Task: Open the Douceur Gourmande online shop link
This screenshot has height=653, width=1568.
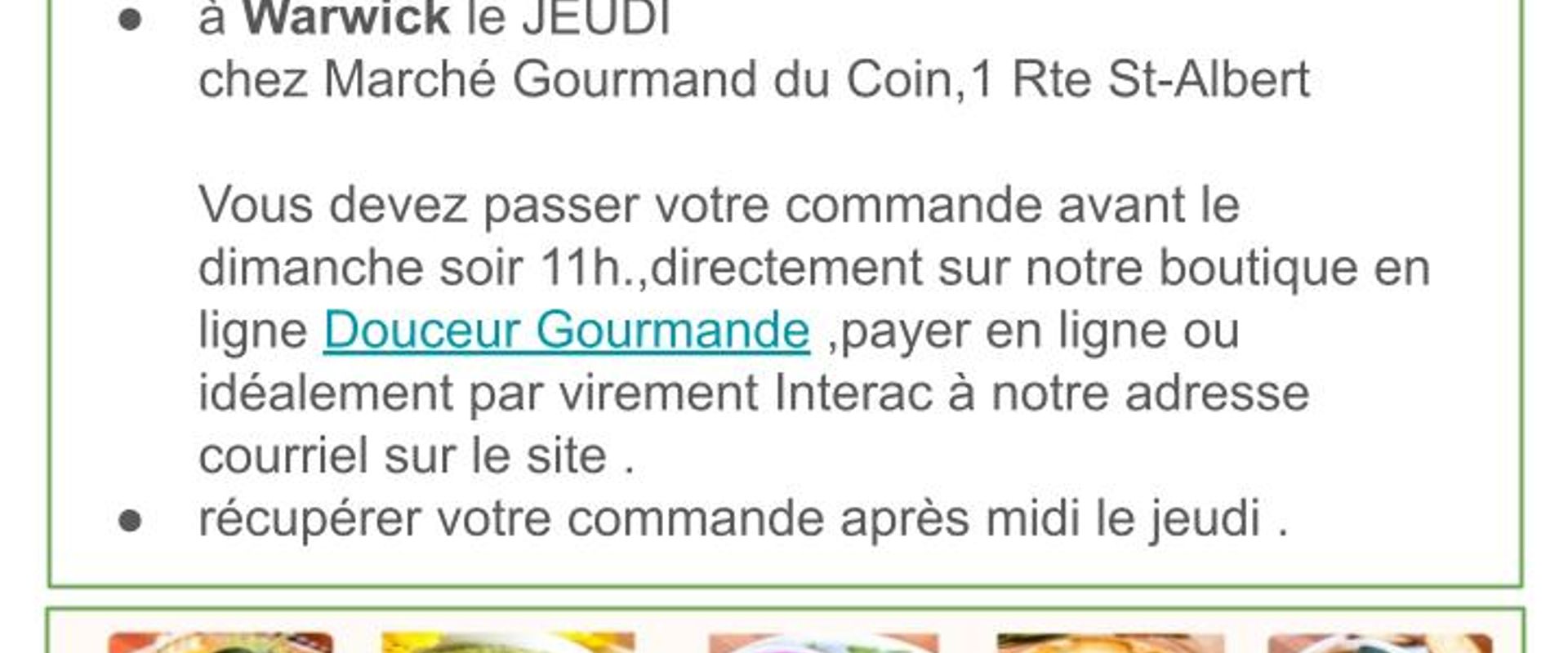Action: (566, 331)
